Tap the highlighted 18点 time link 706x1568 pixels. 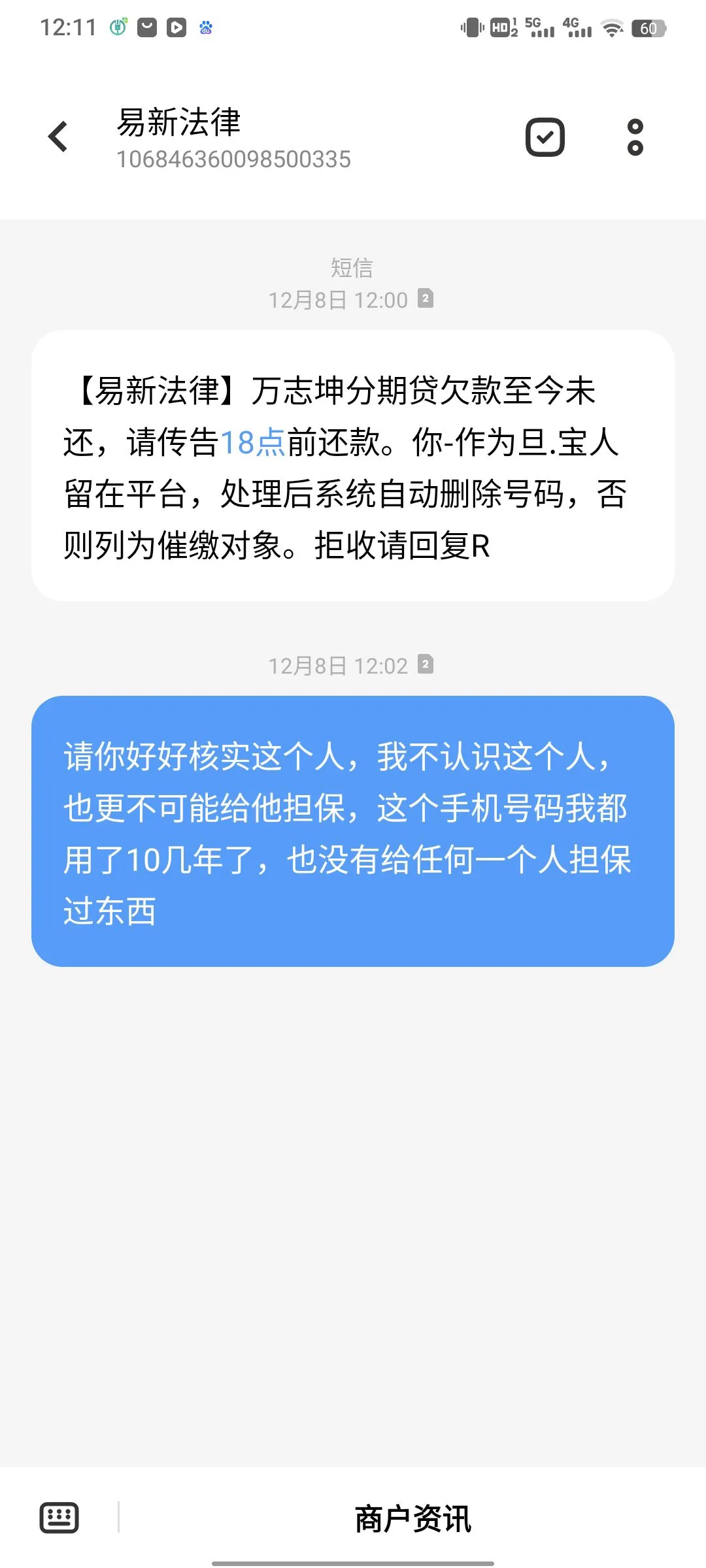point(252,443)
